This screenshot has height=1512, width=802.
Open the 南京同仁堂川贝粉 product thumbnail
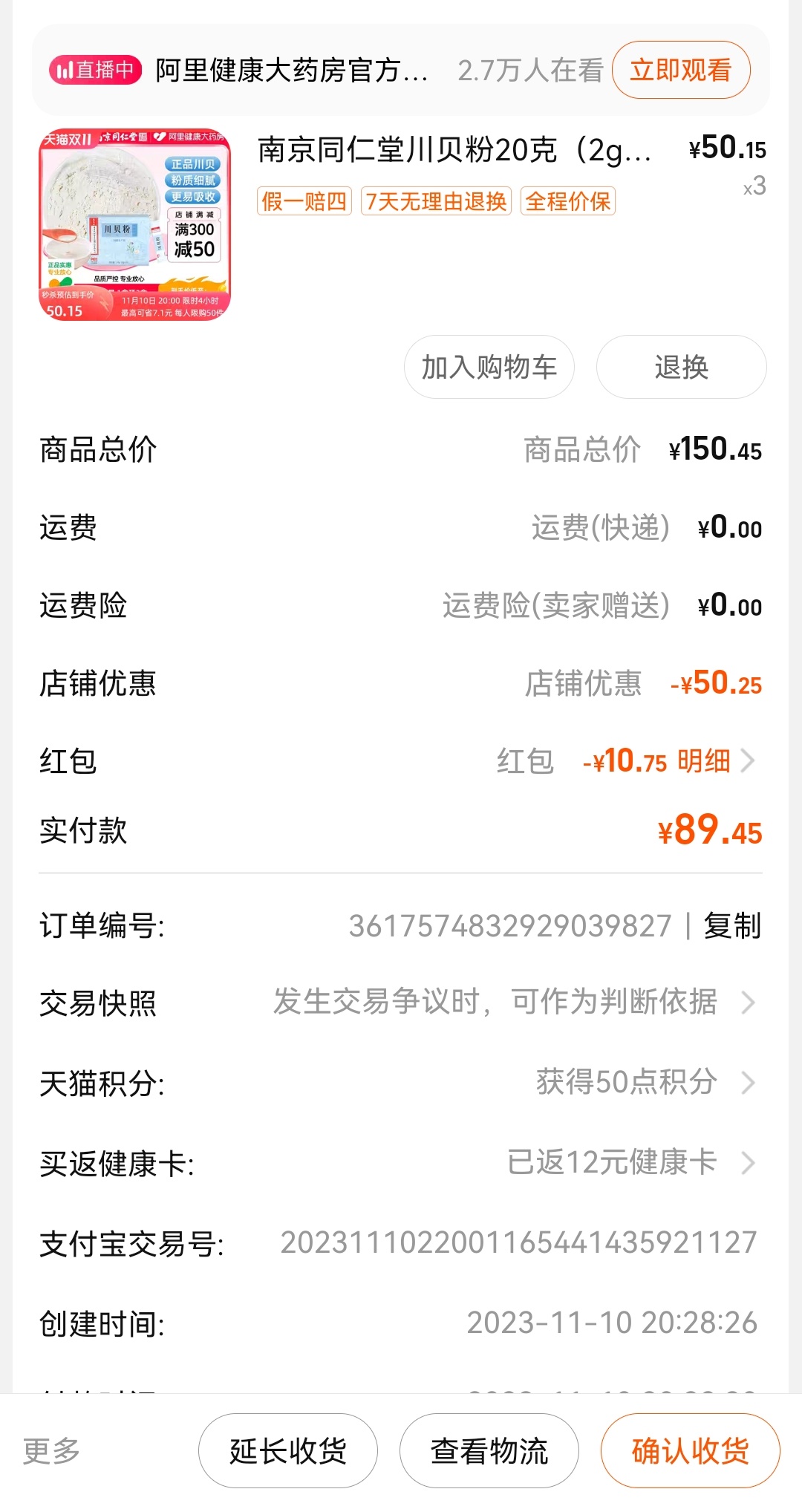point(134,225)
